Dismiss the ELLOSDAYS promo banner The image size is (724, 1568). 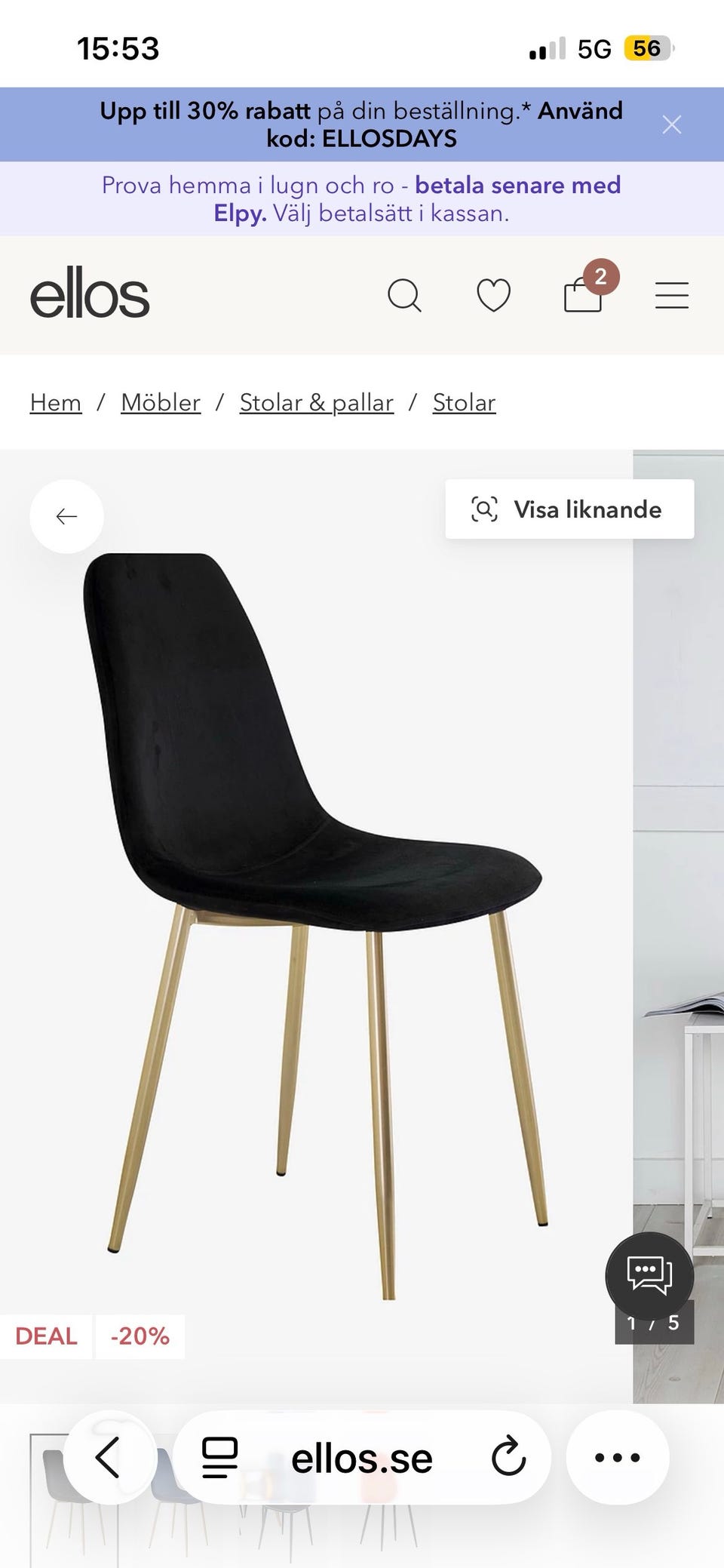(671, 125)
